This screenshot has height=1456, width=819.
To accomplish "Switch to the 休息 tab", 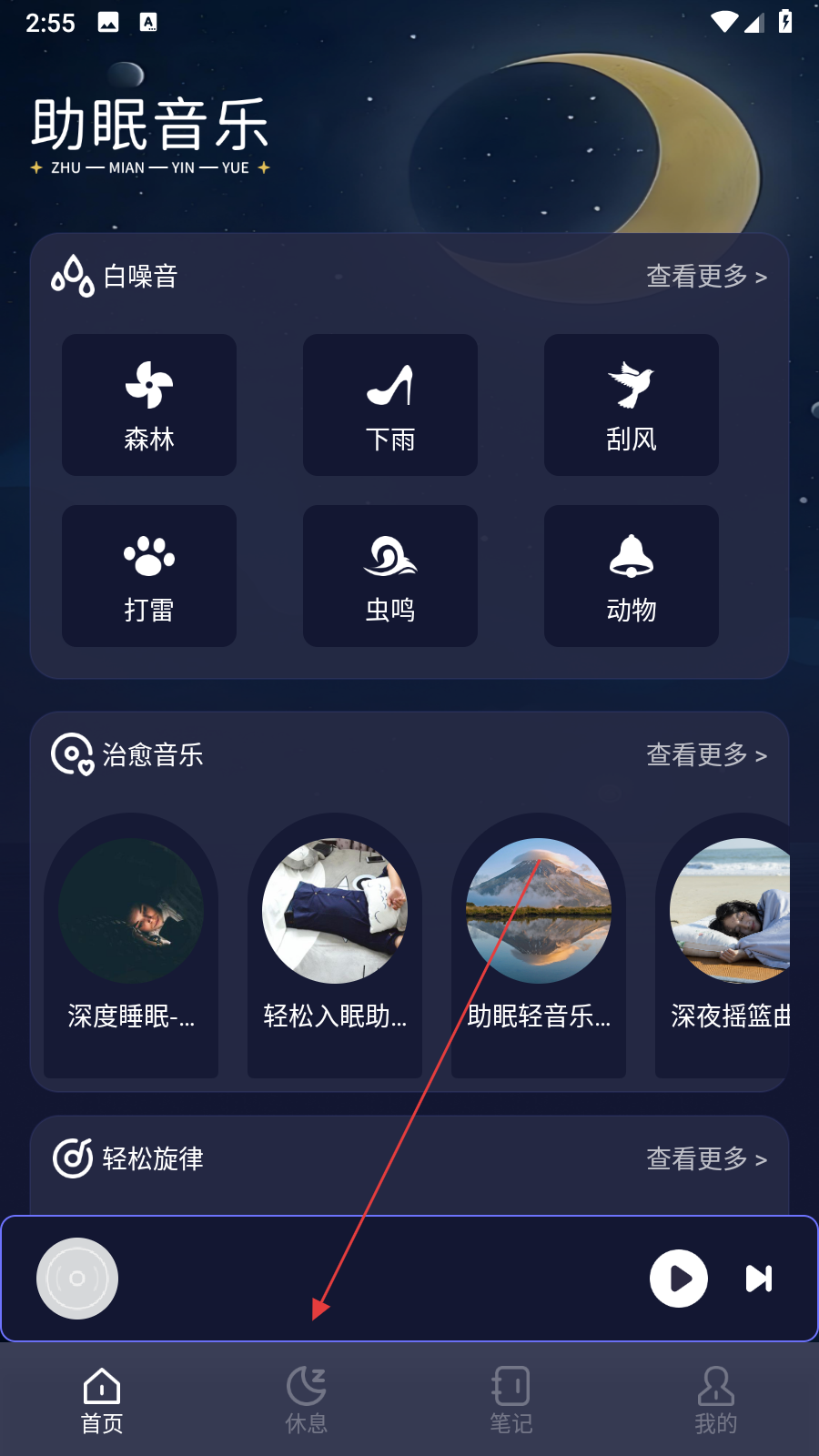I will 307,1400.
